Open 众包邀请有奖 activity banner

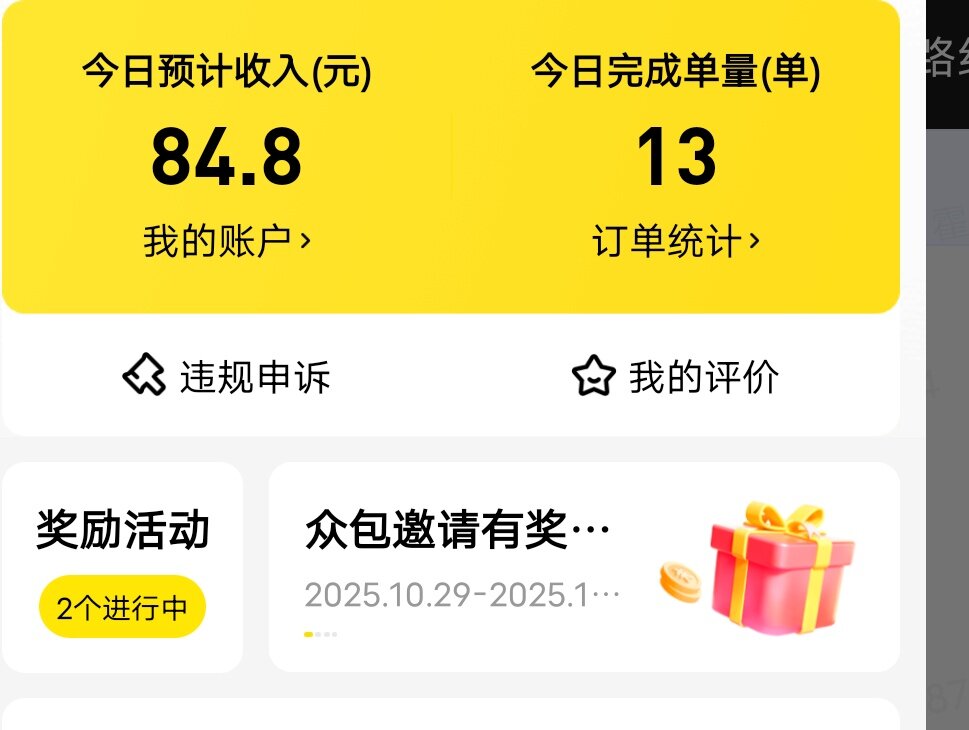point(583,567)
